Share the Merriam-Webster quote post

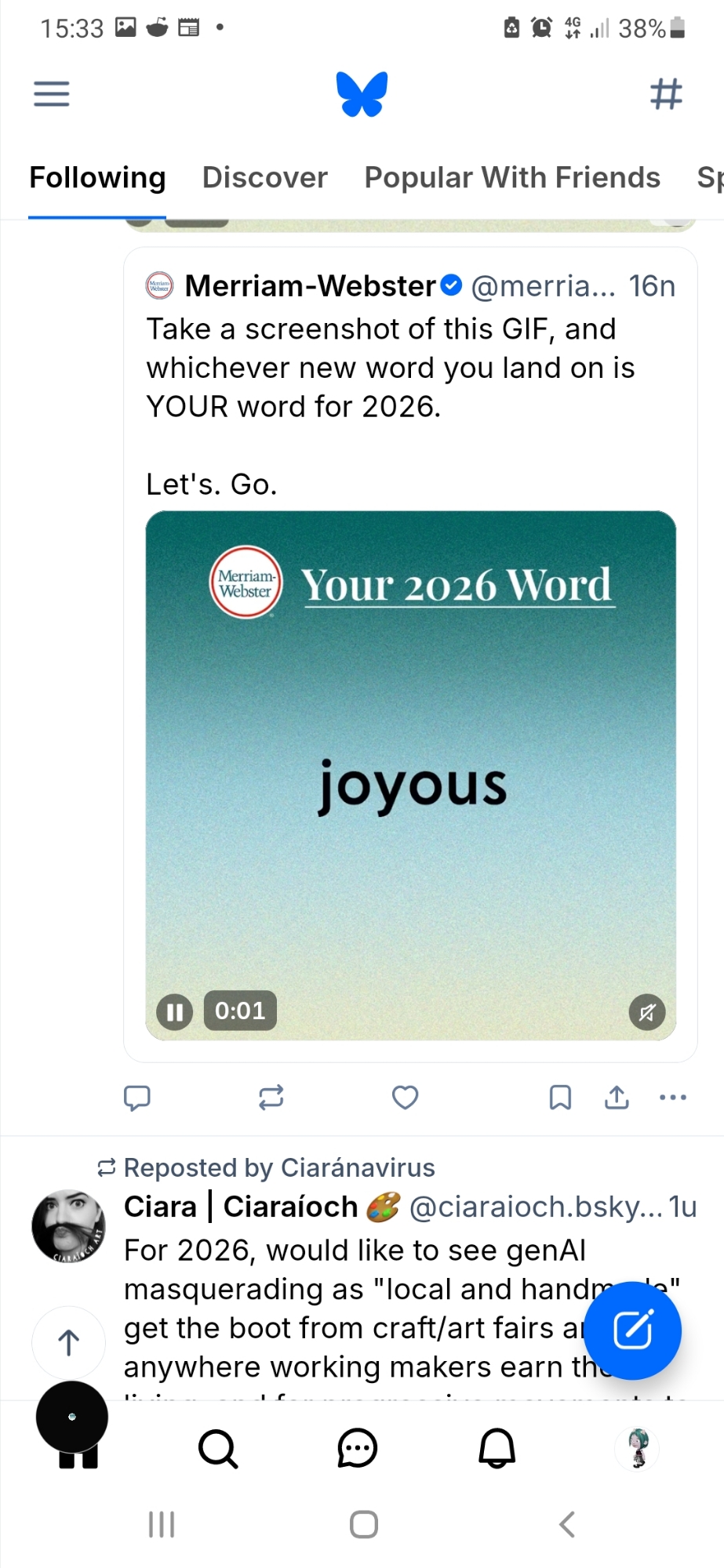tap(617, 1098)
